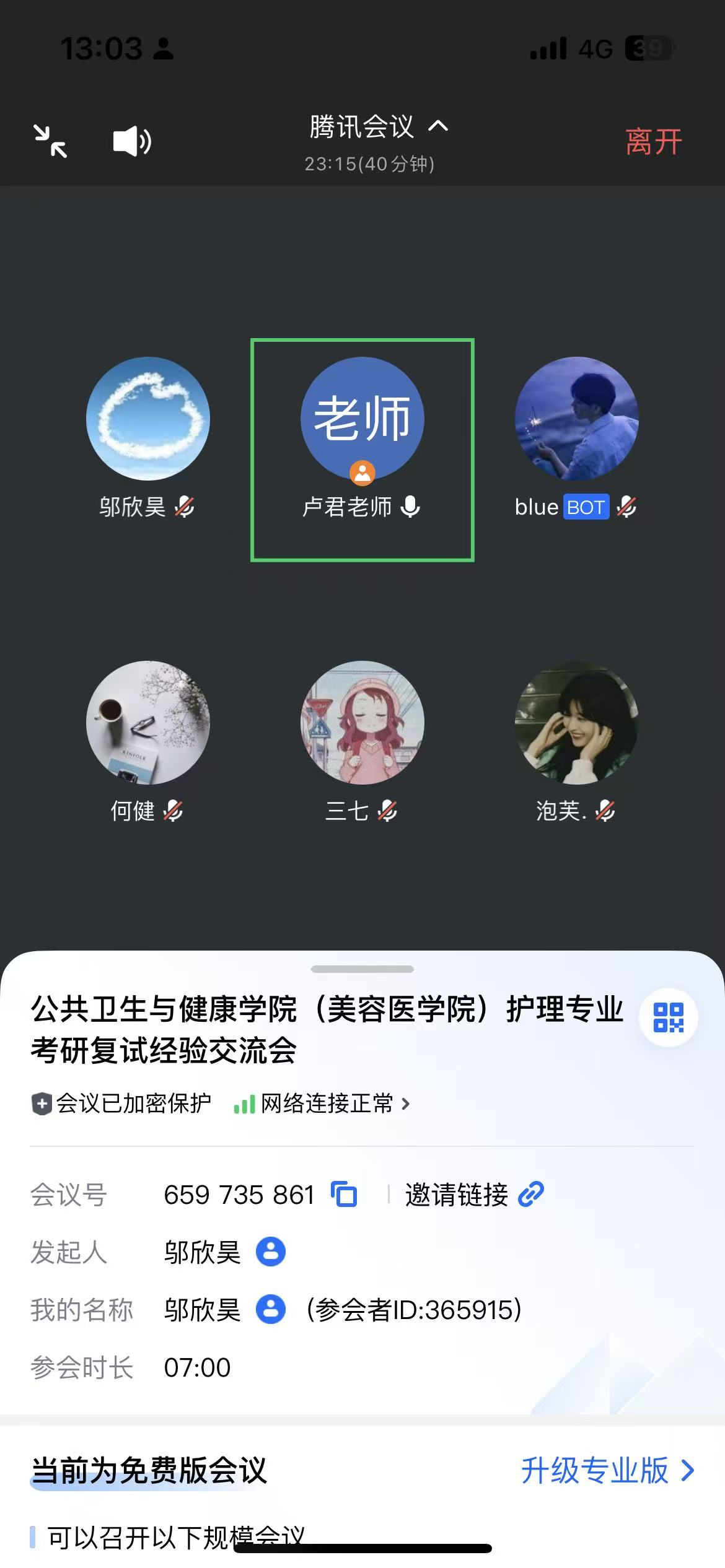This screenshot has height=1568, width=725.
Task: Copy the meeting number 659 735 861
Action: point(344,1194)
